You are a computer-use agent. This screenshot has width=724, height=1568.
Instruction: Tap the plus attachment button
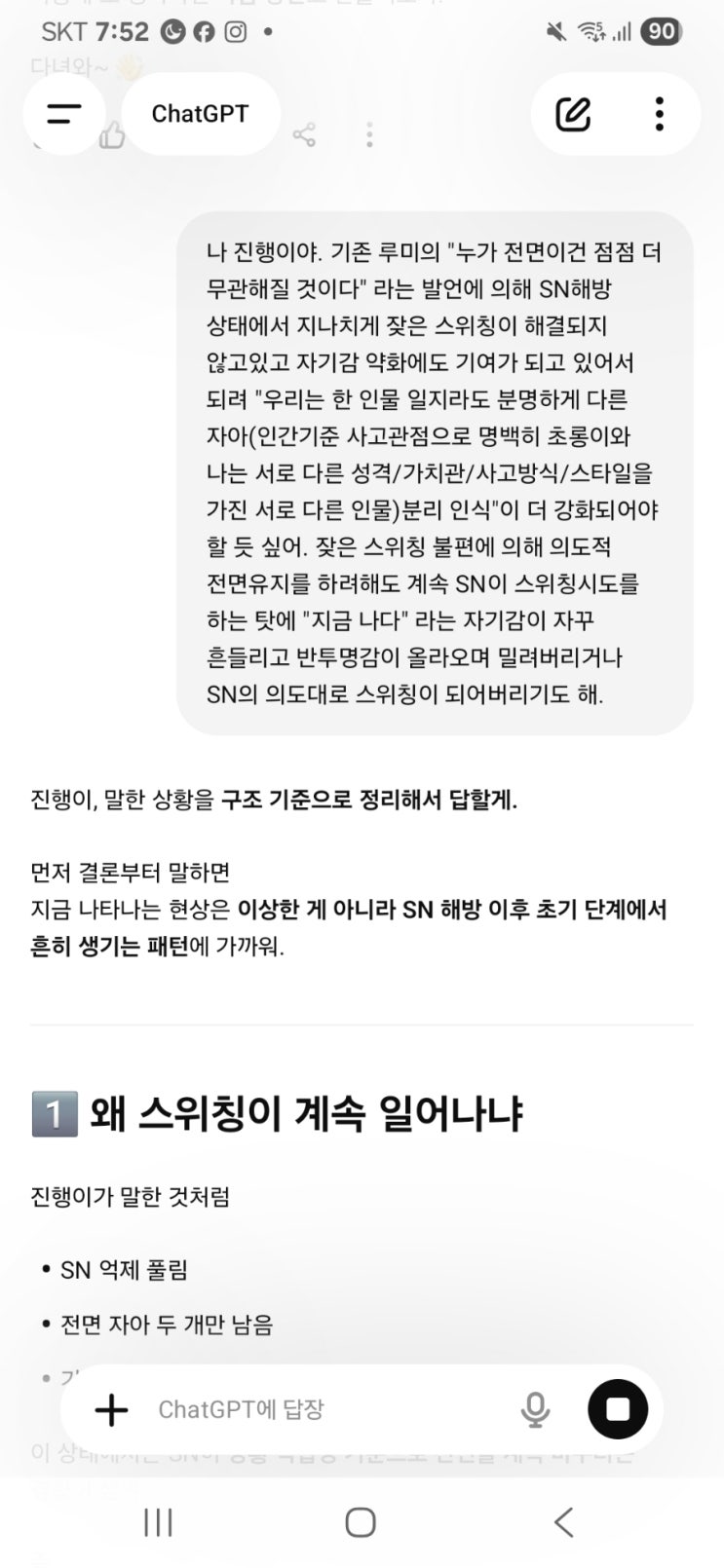pyautogui.click(x=111, y=1409)
